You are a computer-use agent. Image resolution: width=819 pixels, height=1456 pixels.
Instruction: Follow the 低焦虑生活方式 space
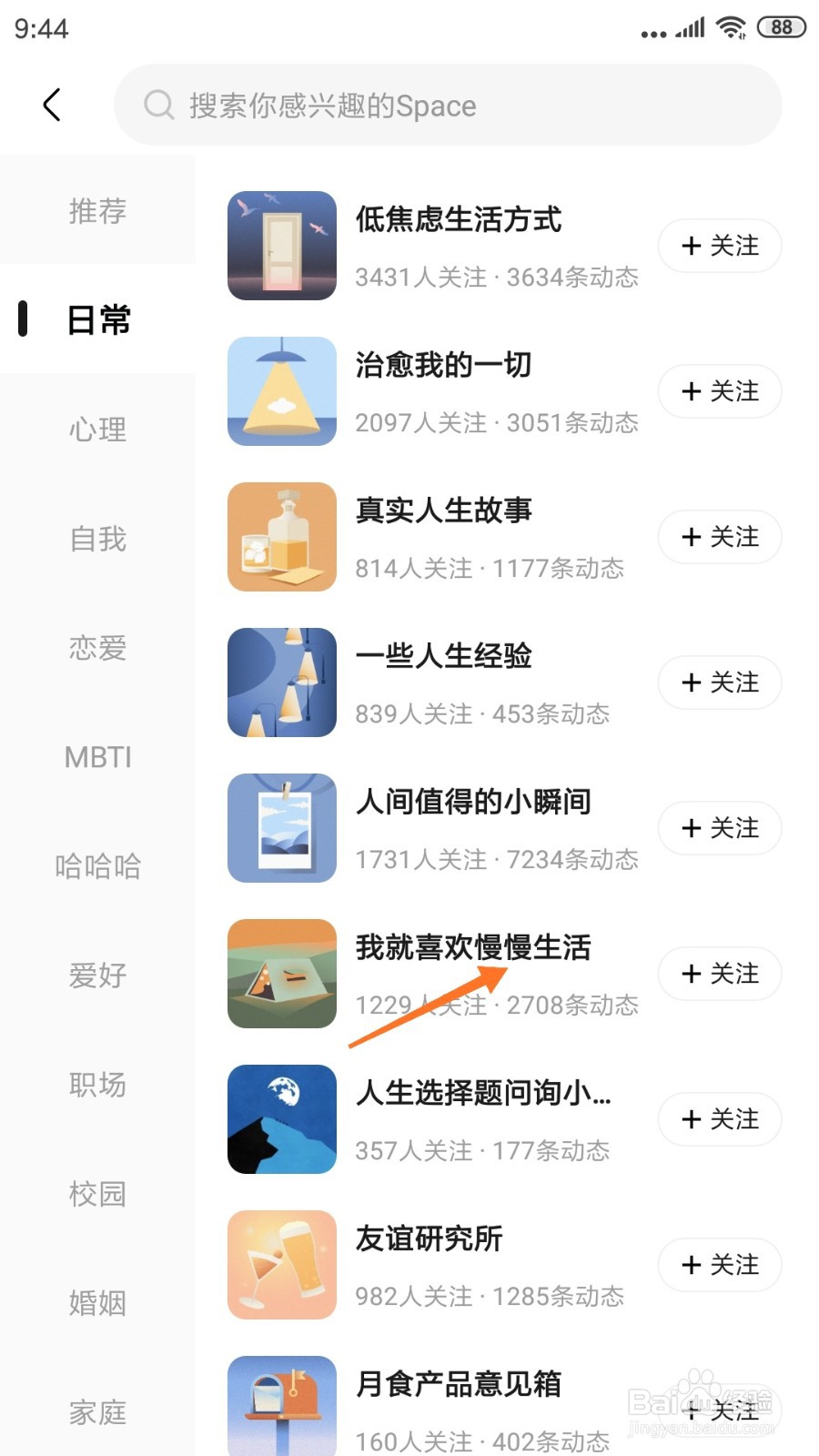coord(719,246)
